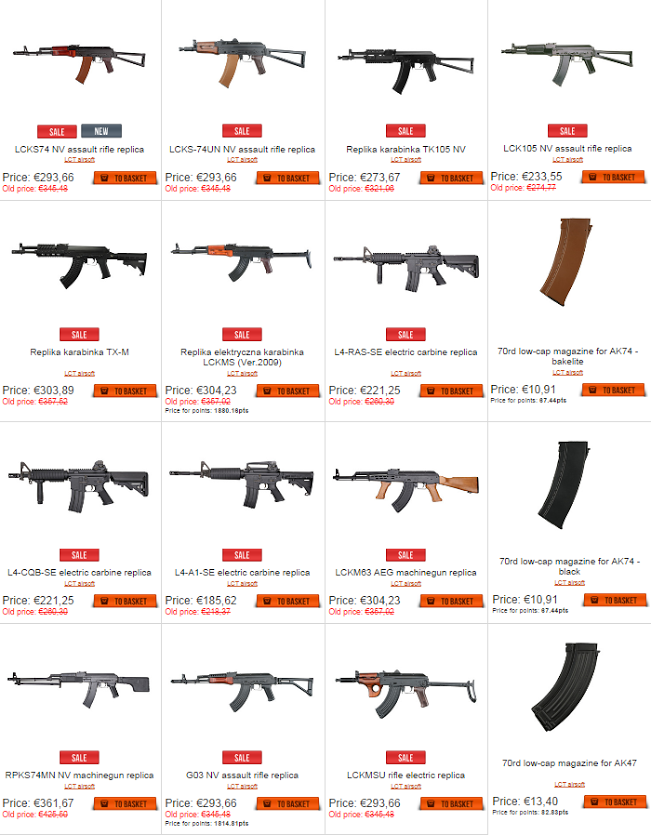Add LCK105 NV rifle to basket
Viewport: 651px width, 835px height.
614,177
